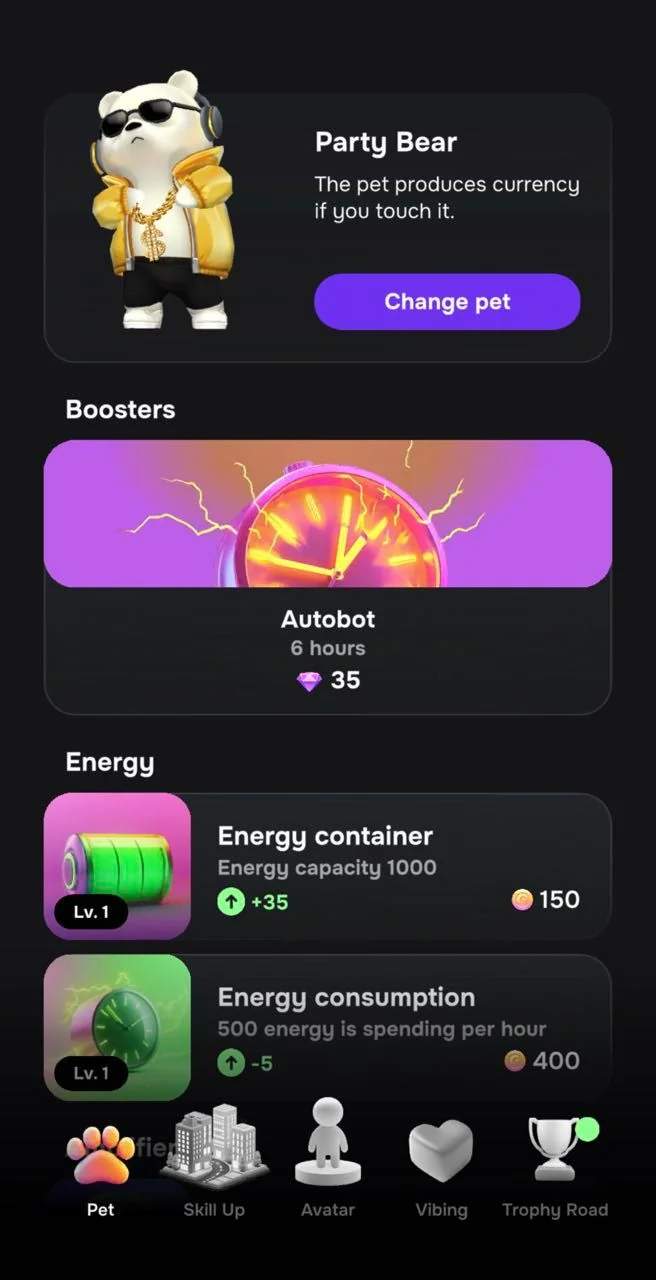Open the Autobot booster card
This screenshot has height=1280, width=656.
click(x=328, y=577)
